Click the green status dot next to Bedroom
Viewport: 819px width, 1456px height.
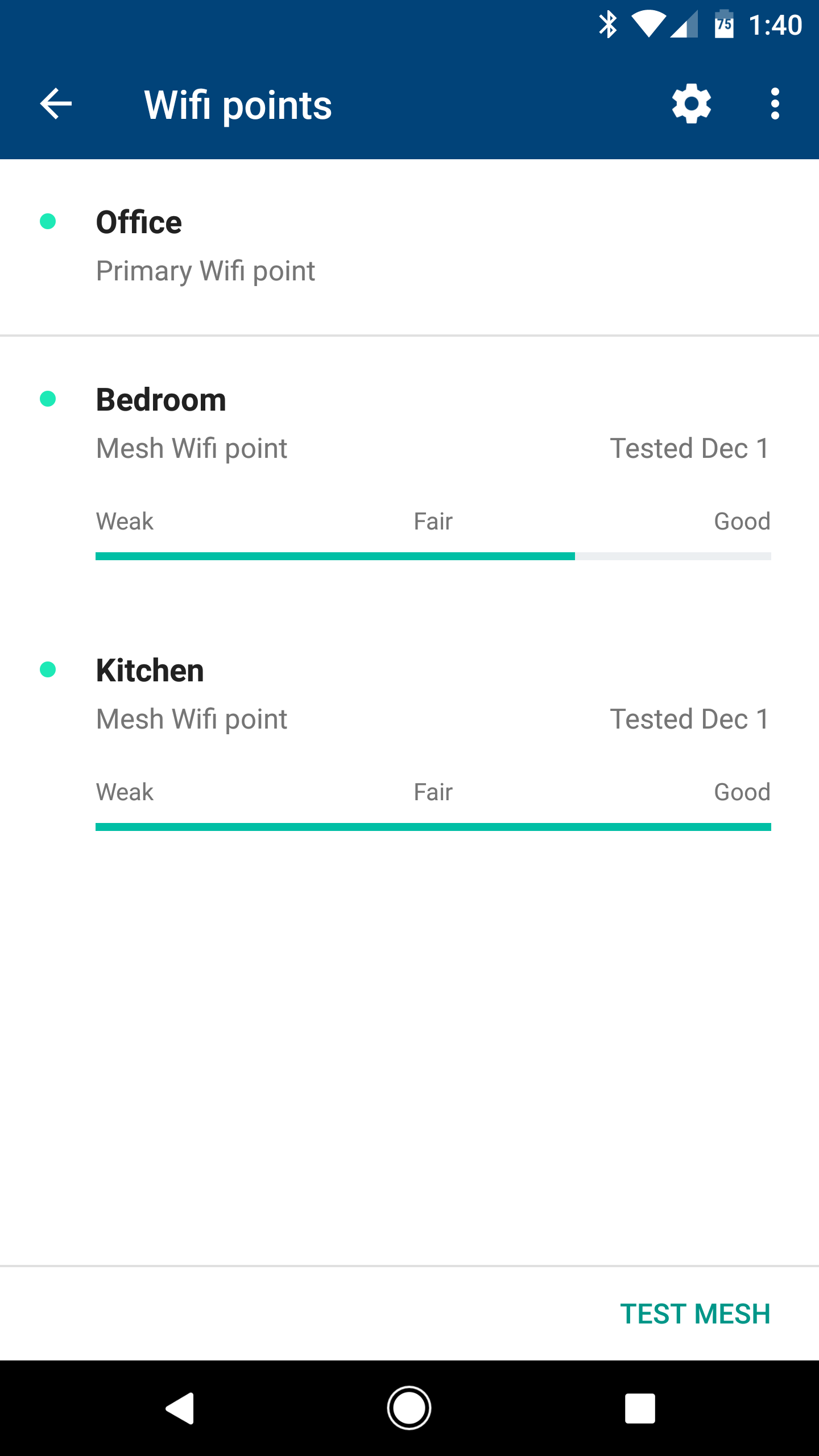point(48,399)
